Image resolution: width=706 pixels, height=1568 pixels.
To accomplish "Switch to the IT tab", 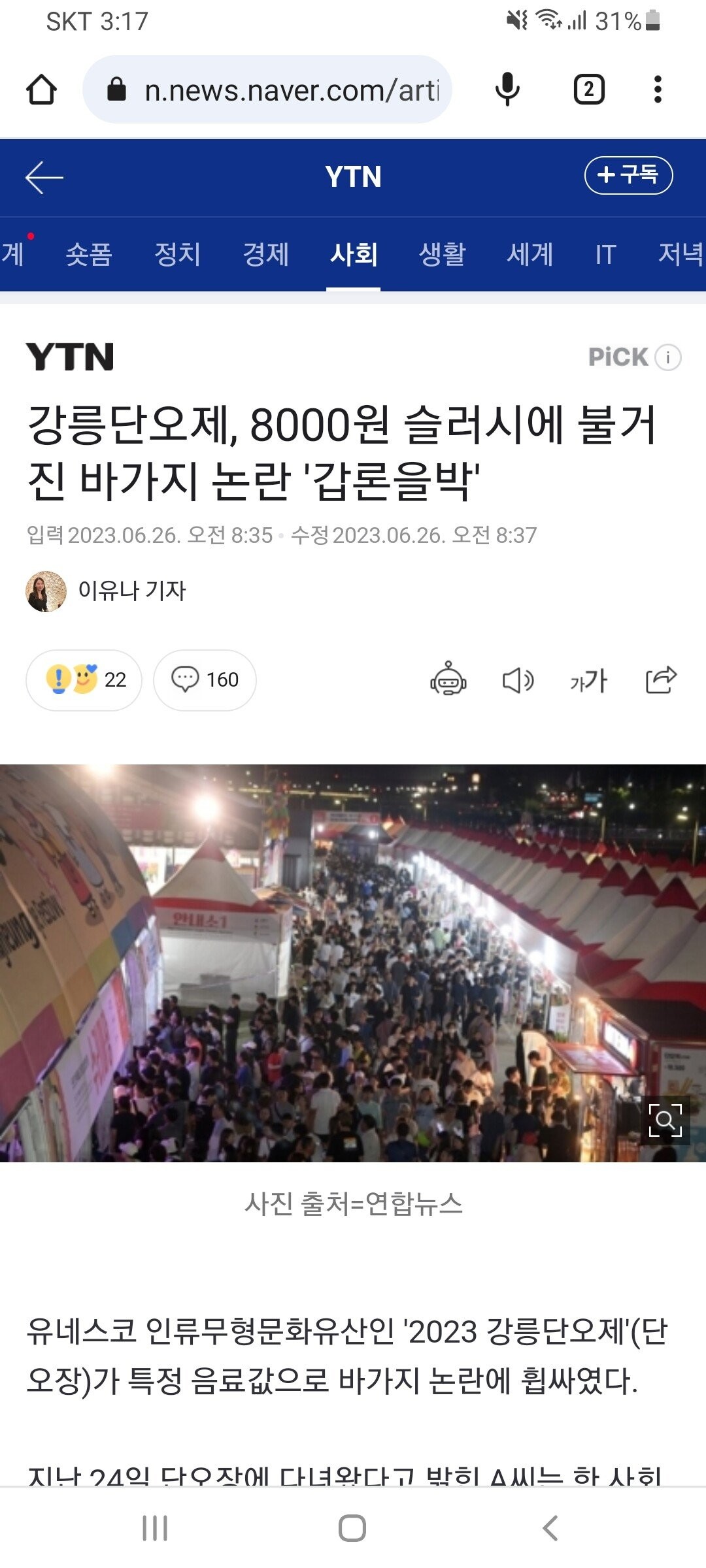I will 605,254.
